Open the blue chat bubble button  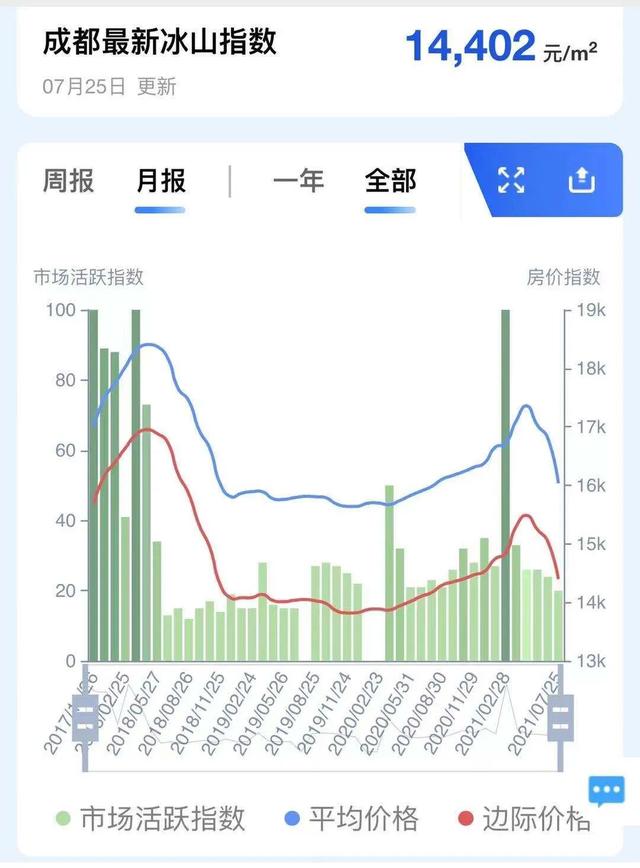tap(606, 791)
